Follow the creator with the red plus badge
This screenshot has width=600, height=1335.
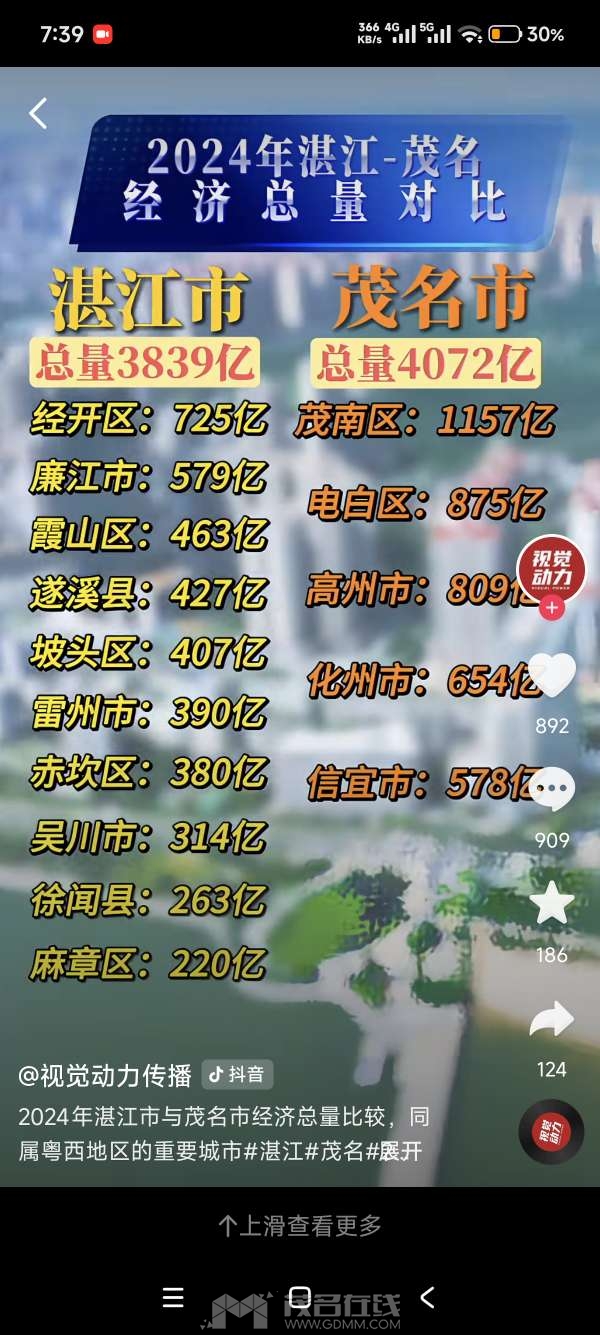click(x=551, y=607)
